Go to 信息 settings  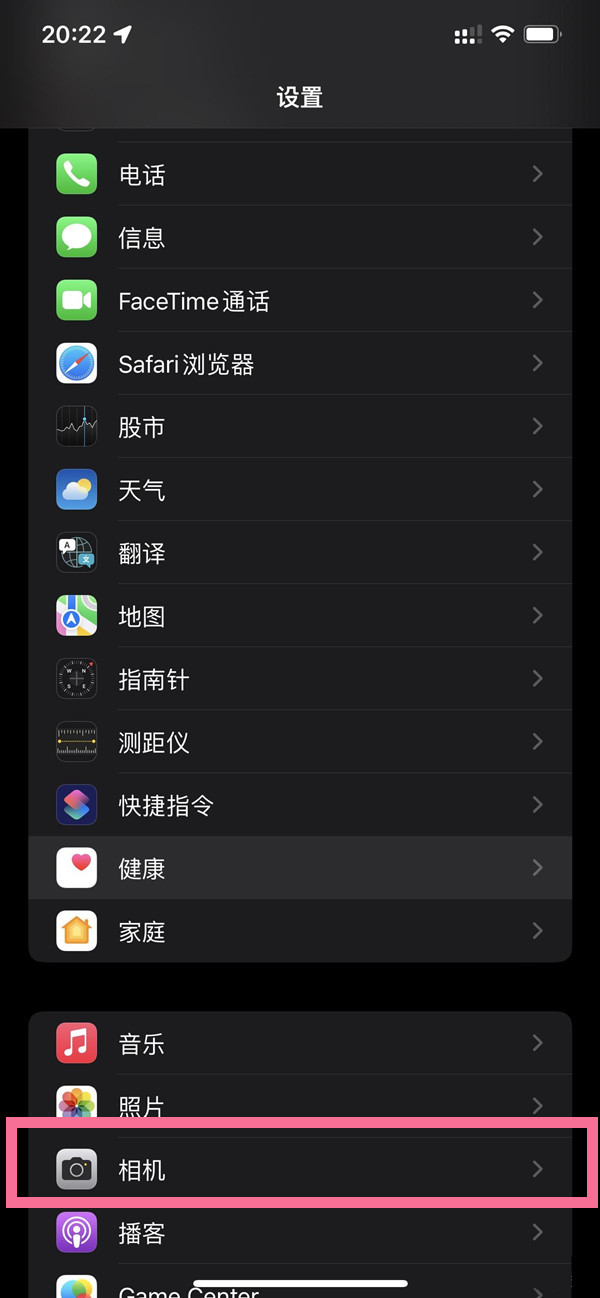(300, 238)
